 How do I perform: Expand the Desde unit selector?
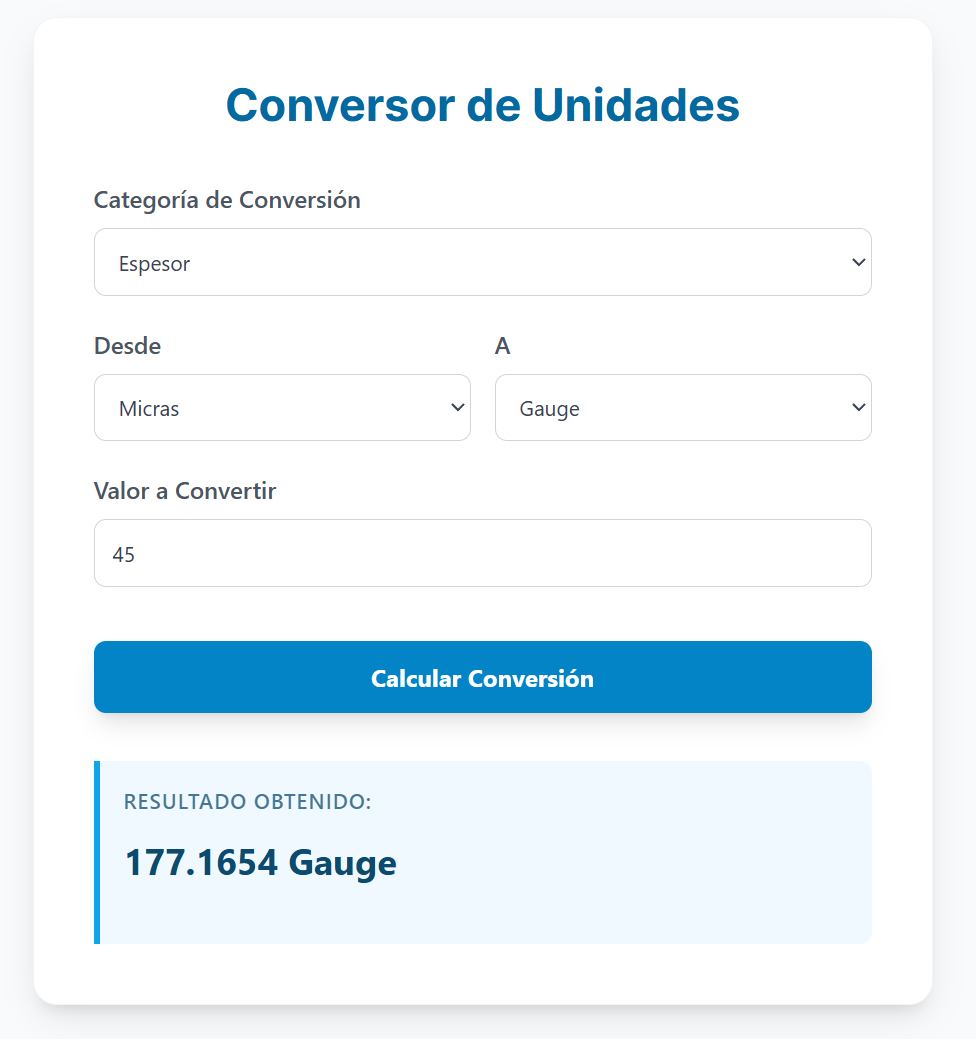(x=282, y=408)
